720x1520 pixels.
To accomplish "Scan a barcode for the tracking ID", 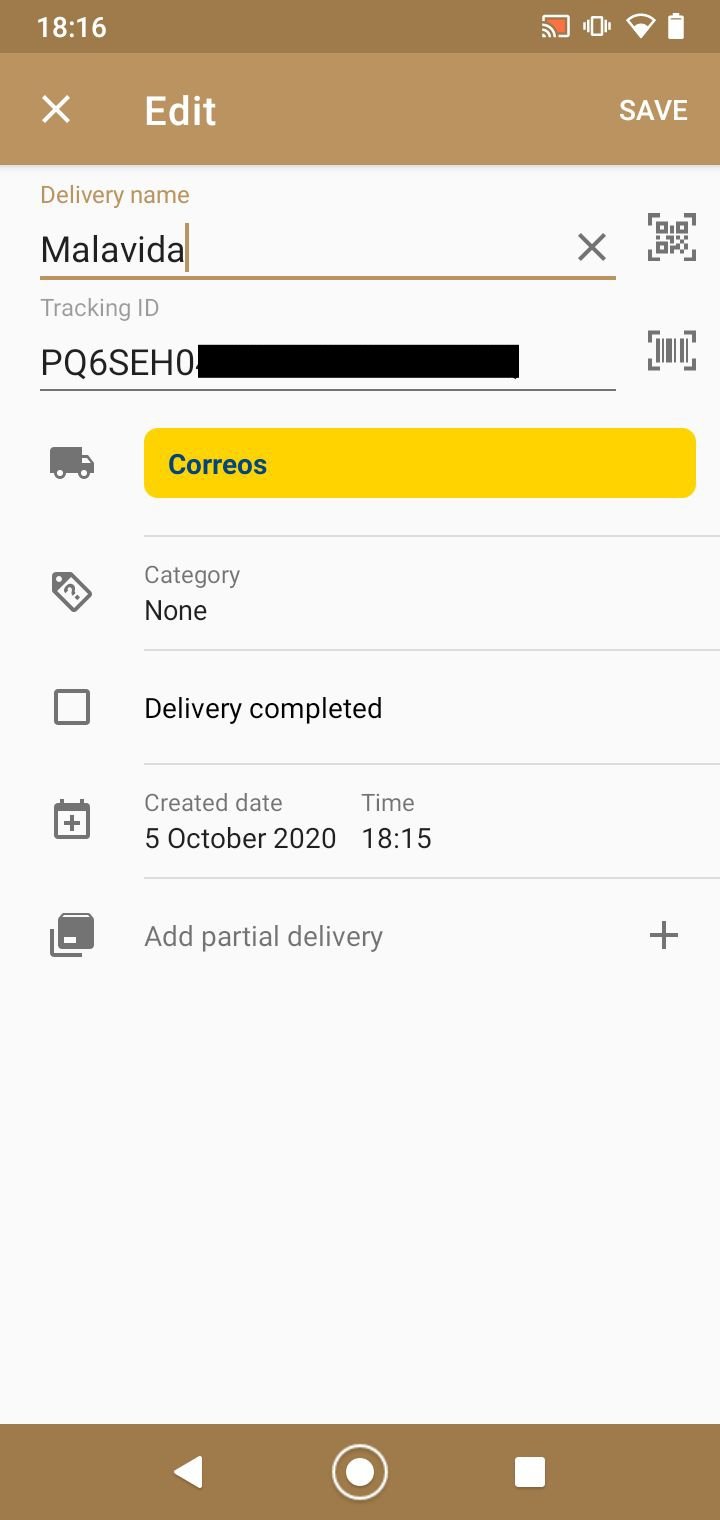I will coord(671,350).
